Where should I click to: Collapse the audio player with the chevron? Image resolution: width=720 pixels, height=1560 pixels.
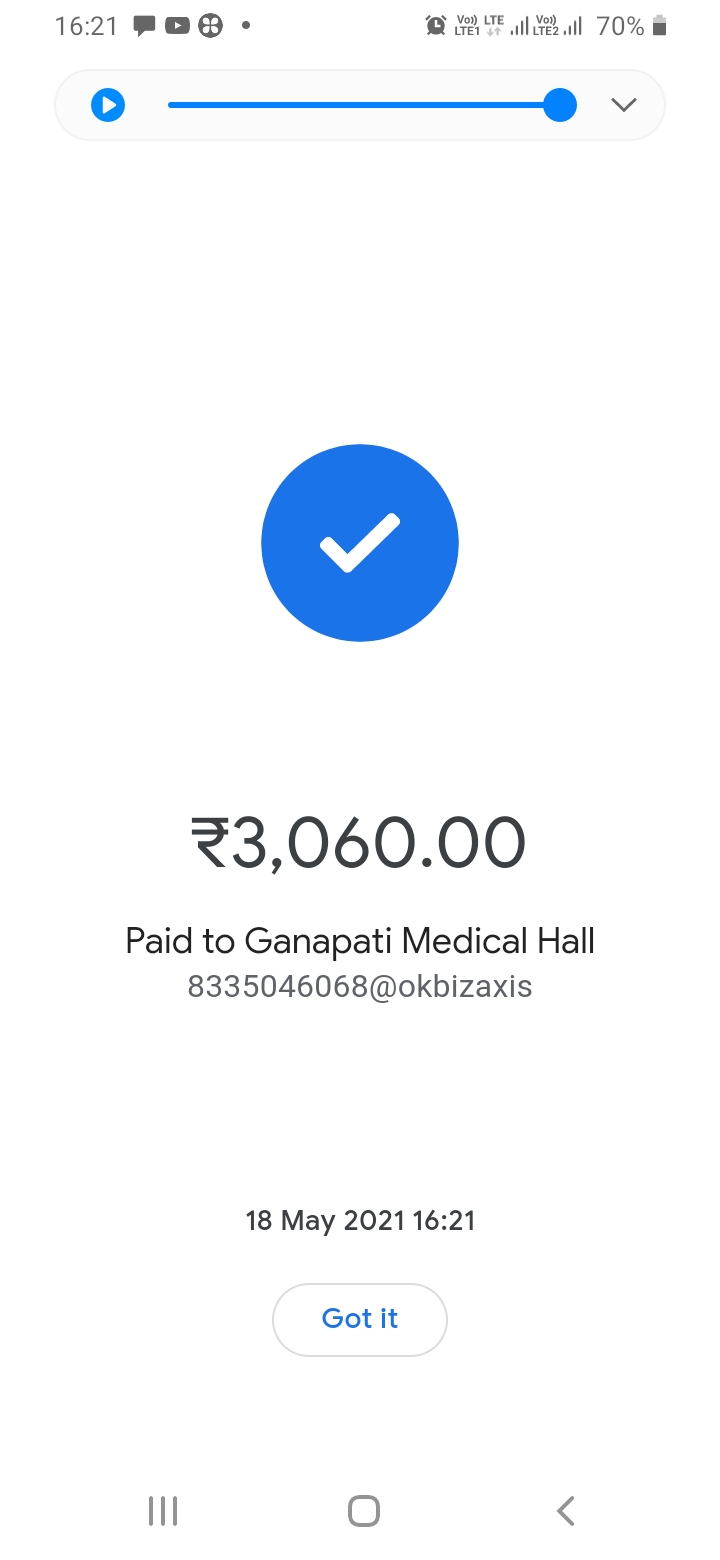(624, 105)
